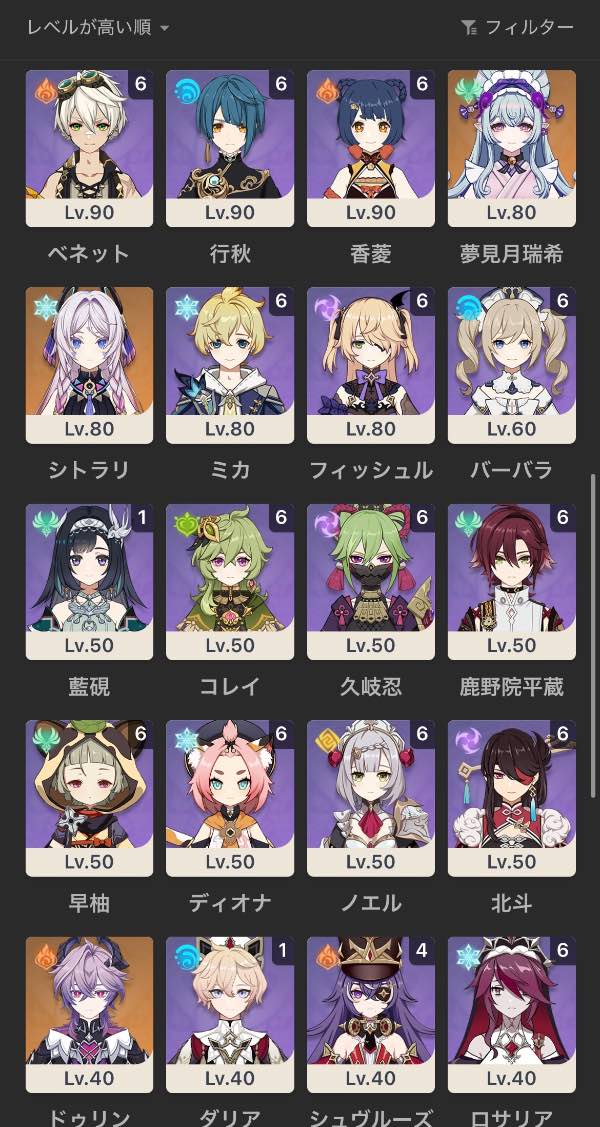Select the 行秋 character card
Viewport: 600px width, 1127px height.
(230, 148)
